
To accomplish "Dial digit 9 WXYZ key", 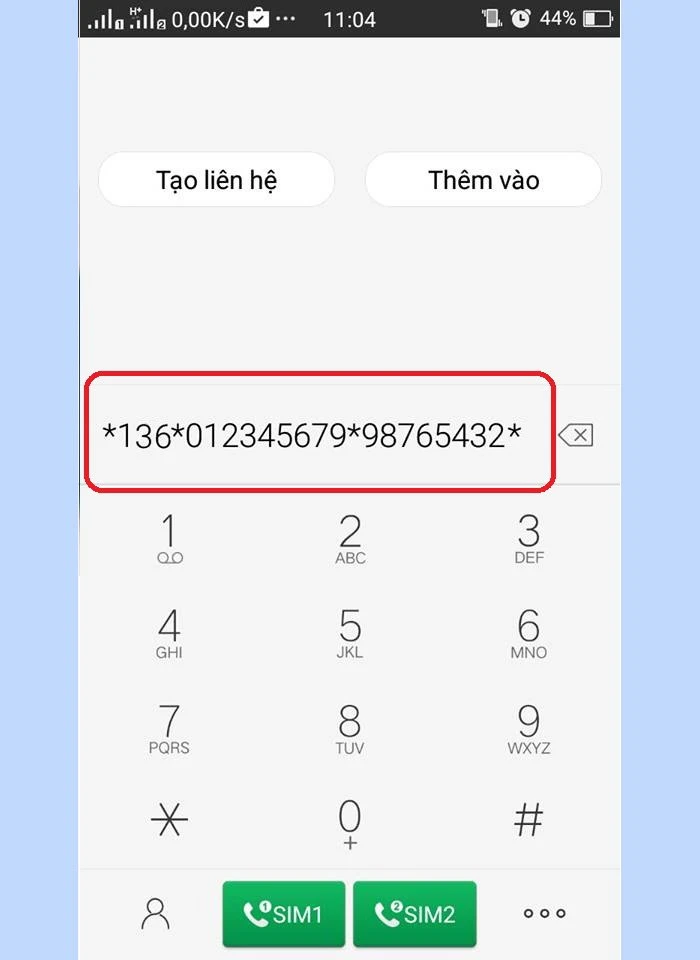I will [x=528, y=728].
